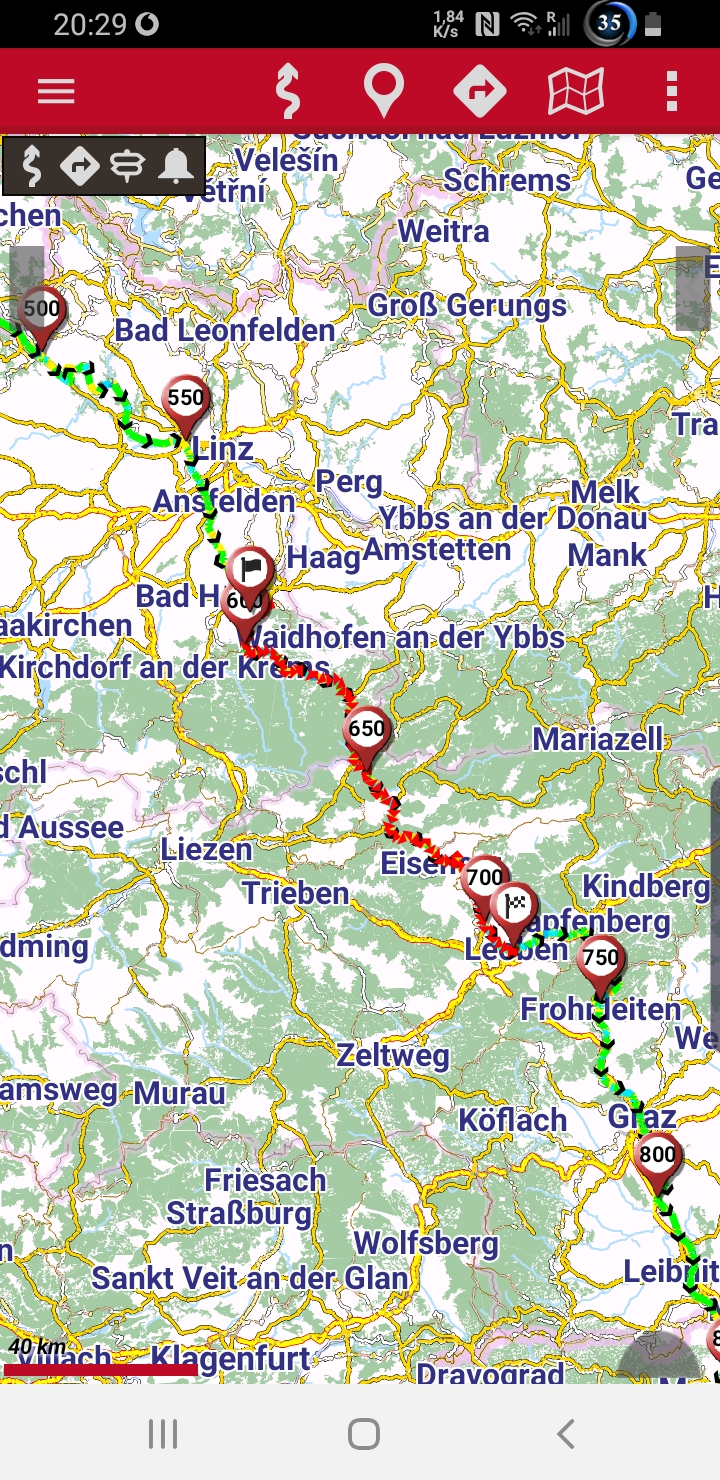
Task: Open the hamburger drawer menu
Action: tap(56, 92)
